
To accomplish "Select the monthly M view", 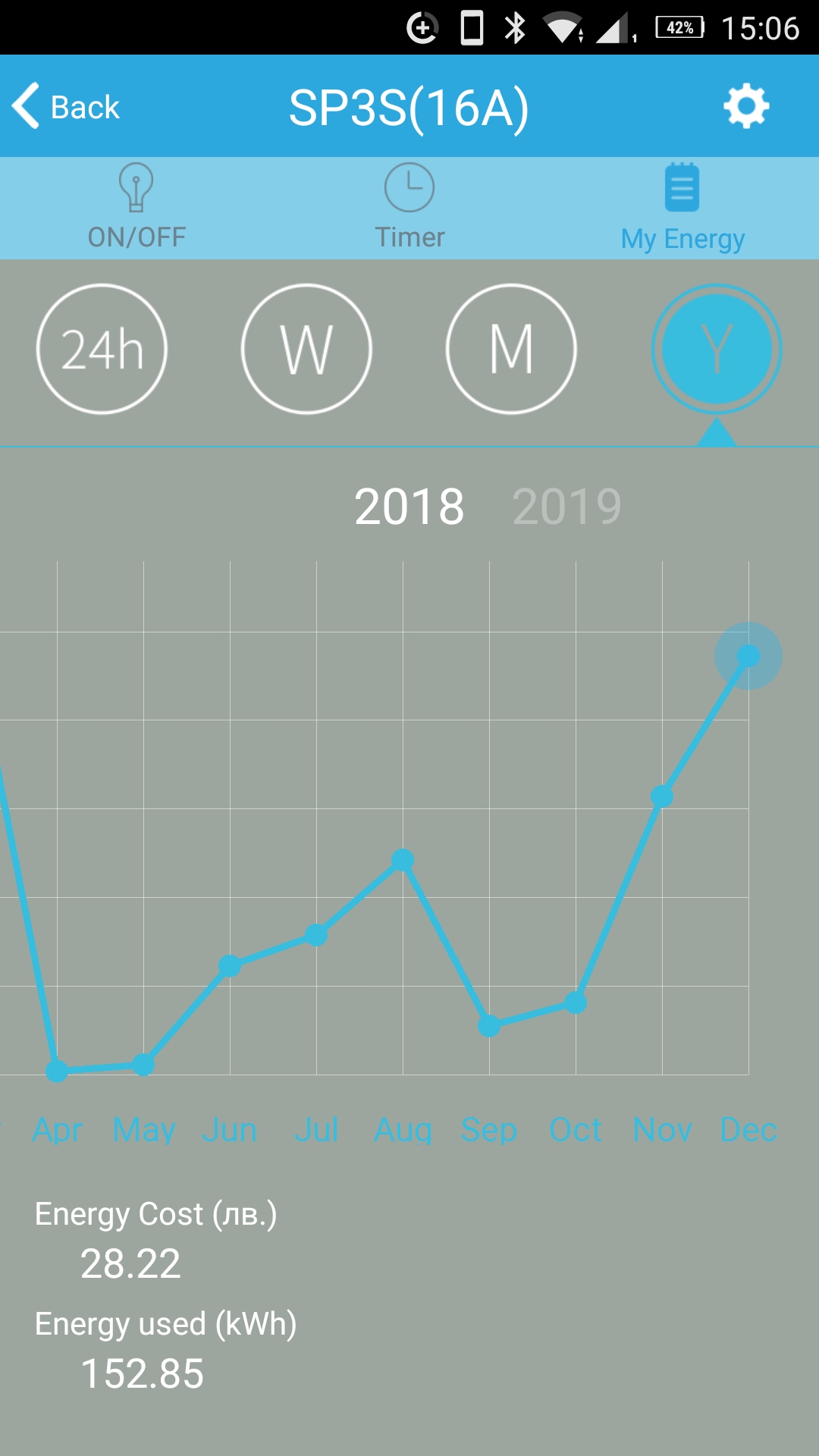I will [511, 349].
